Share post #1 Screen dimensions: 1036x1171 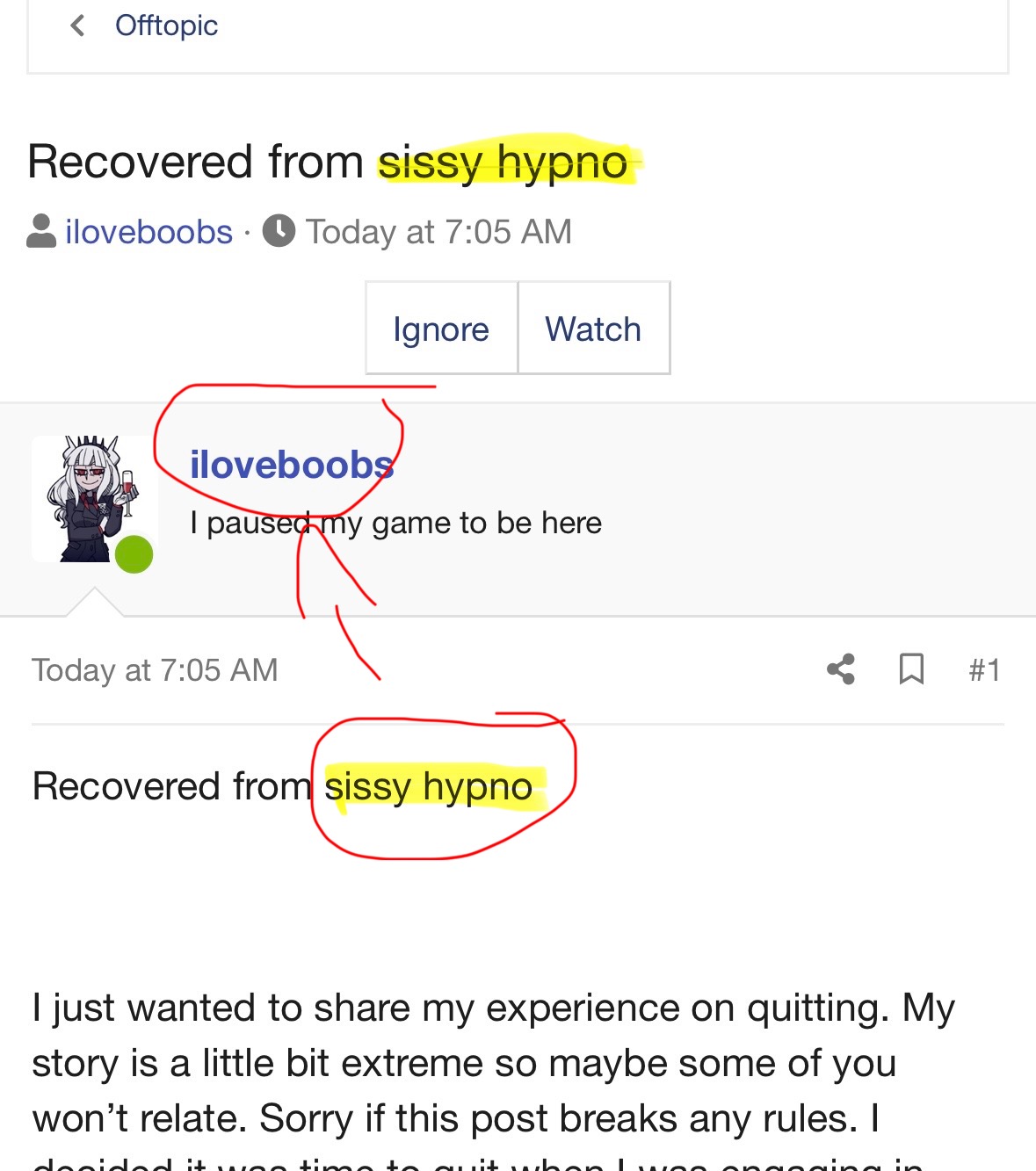coord(841,669)
